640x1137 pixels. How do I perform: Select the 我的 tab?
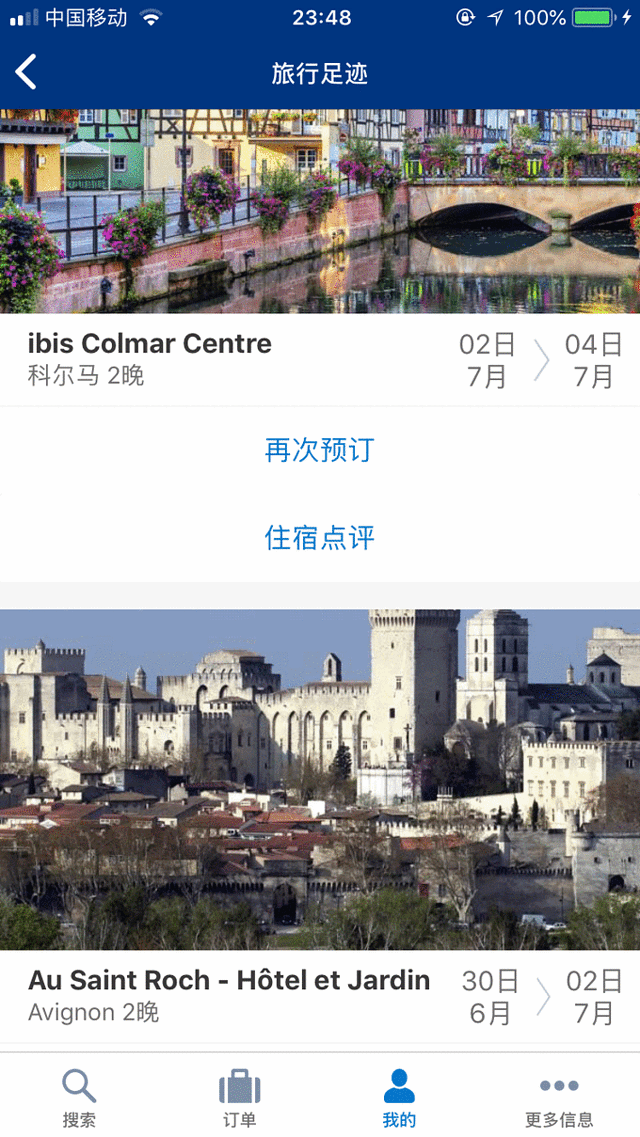pyautogui.click(x=399, y=1096)
